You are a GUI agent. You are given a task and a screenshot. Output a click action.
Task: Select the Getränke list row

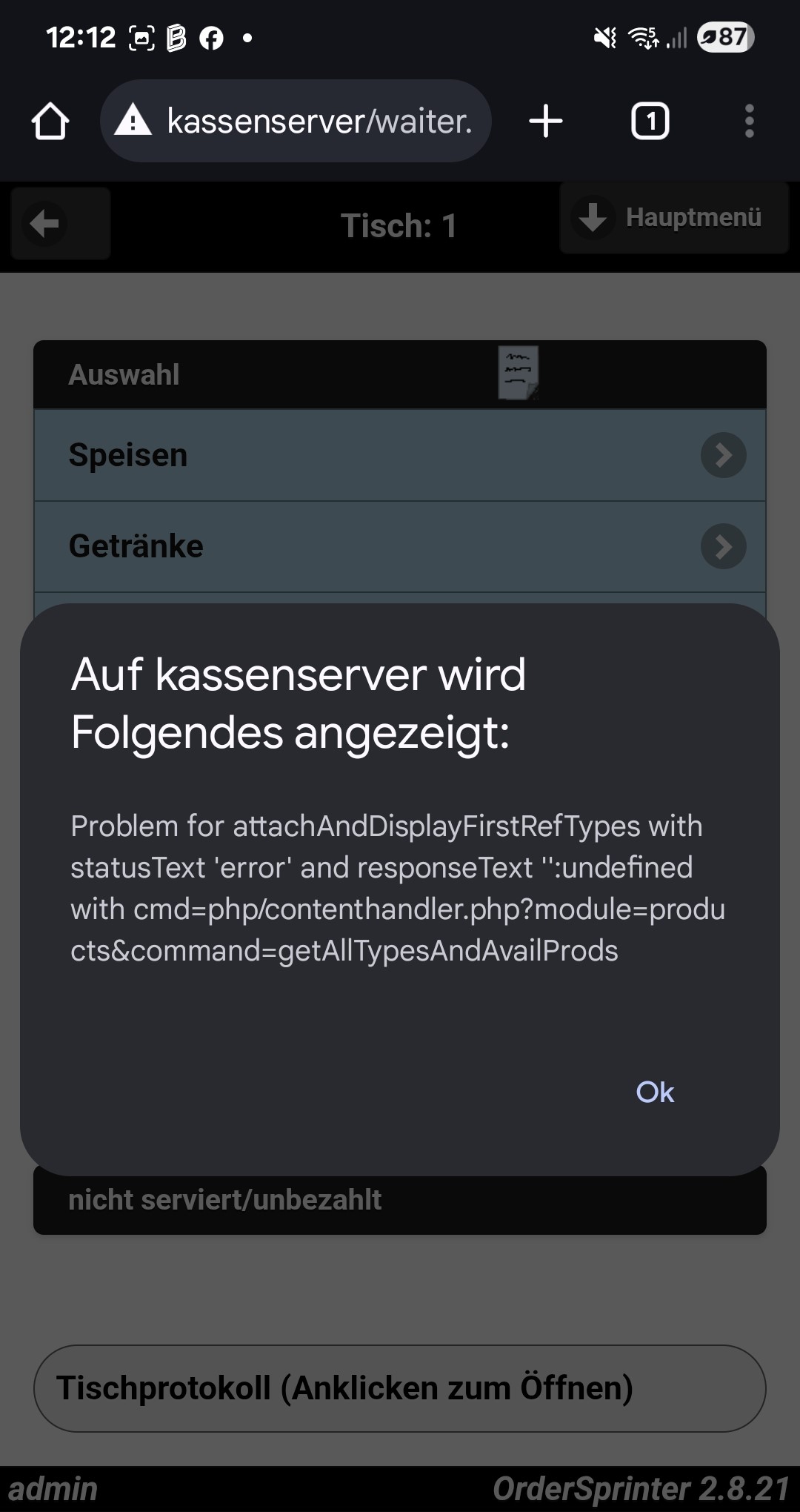pyautogui.click(x=296, y=546)
